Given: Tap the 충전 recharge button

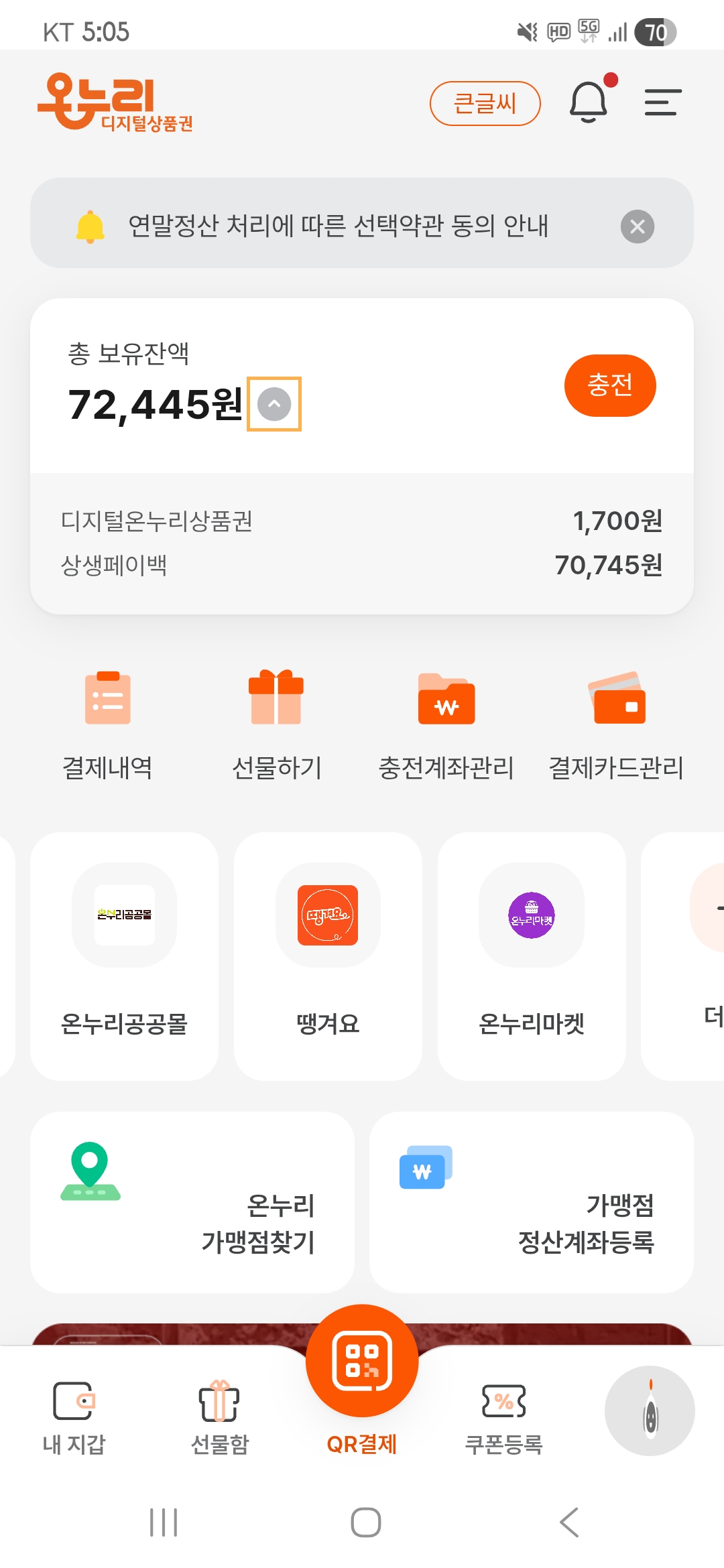Looking at the screenshot, I should [609, 385].
